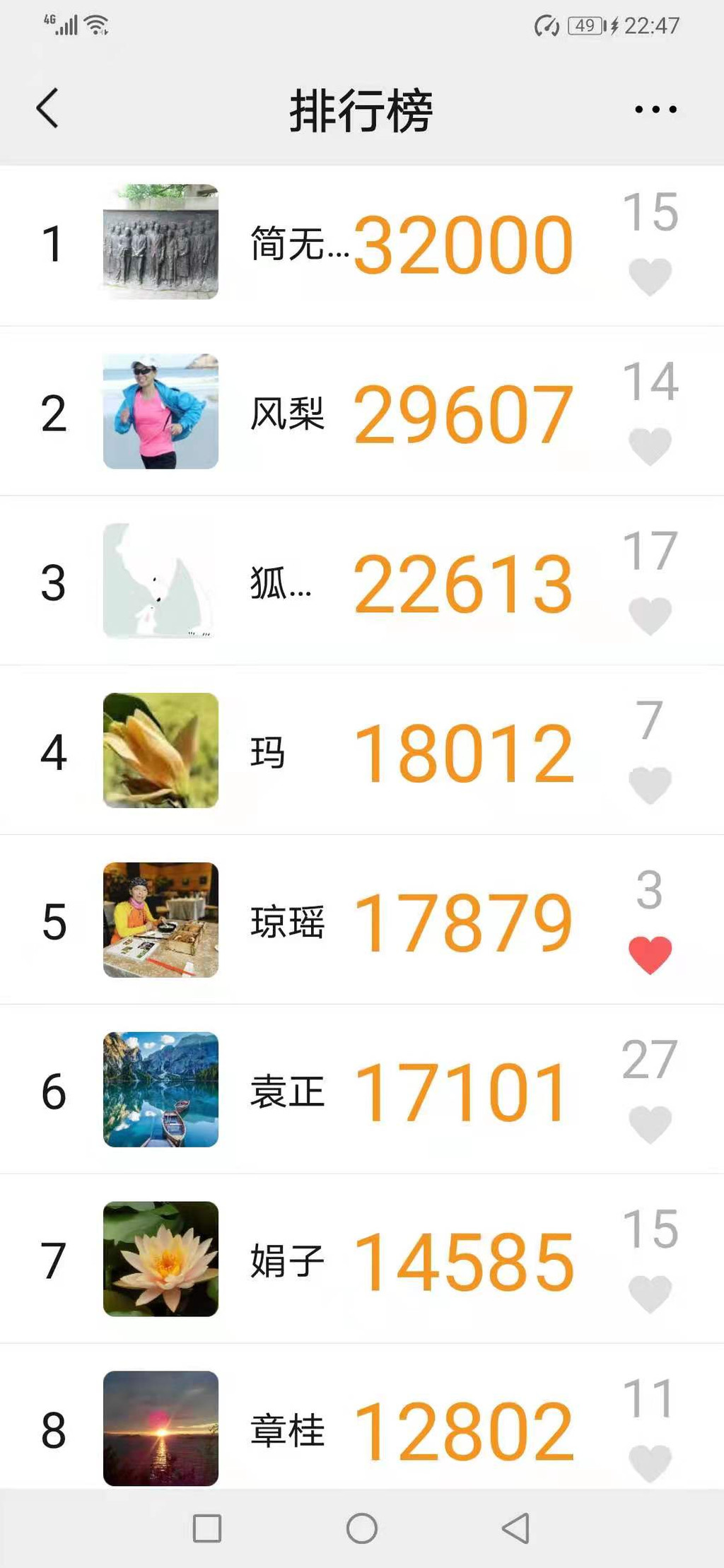Open 风梨's ranking row

pyautogui.click(x=354, y=414)
